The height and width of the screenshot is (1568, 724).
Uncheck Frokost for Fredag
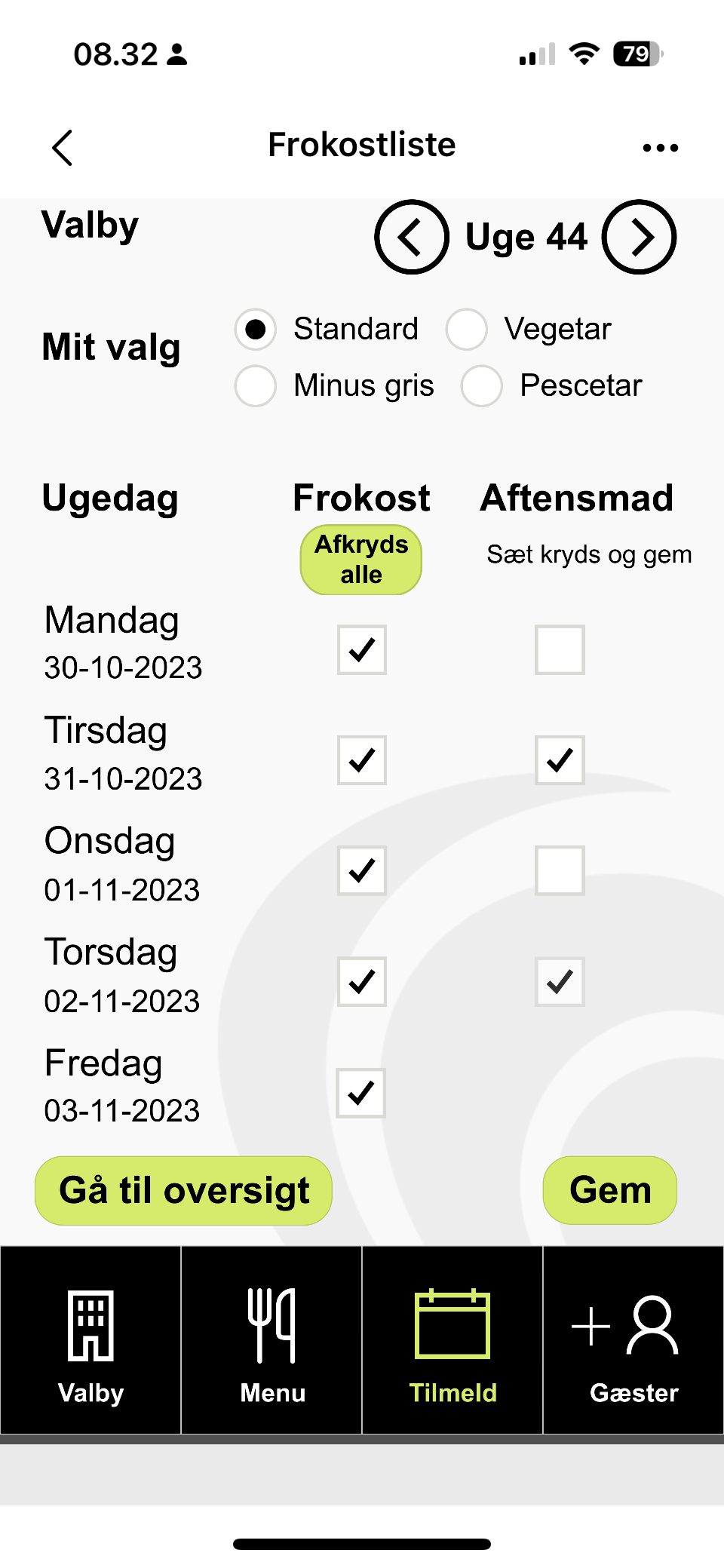[x=361, y=1092]
